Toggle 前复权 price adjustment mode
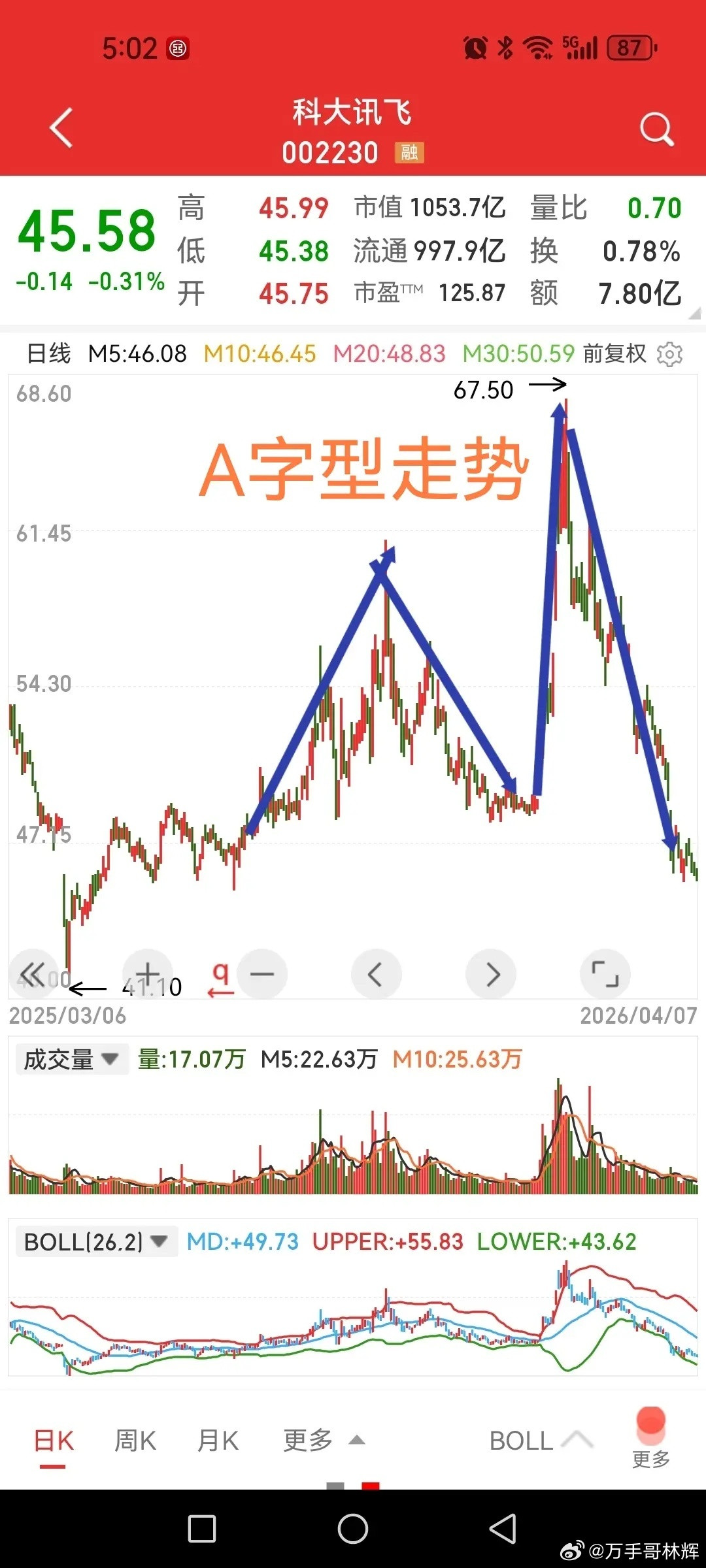Image resolution: width=706 pixels, height=1568 pixels. (x=613, y=353)
